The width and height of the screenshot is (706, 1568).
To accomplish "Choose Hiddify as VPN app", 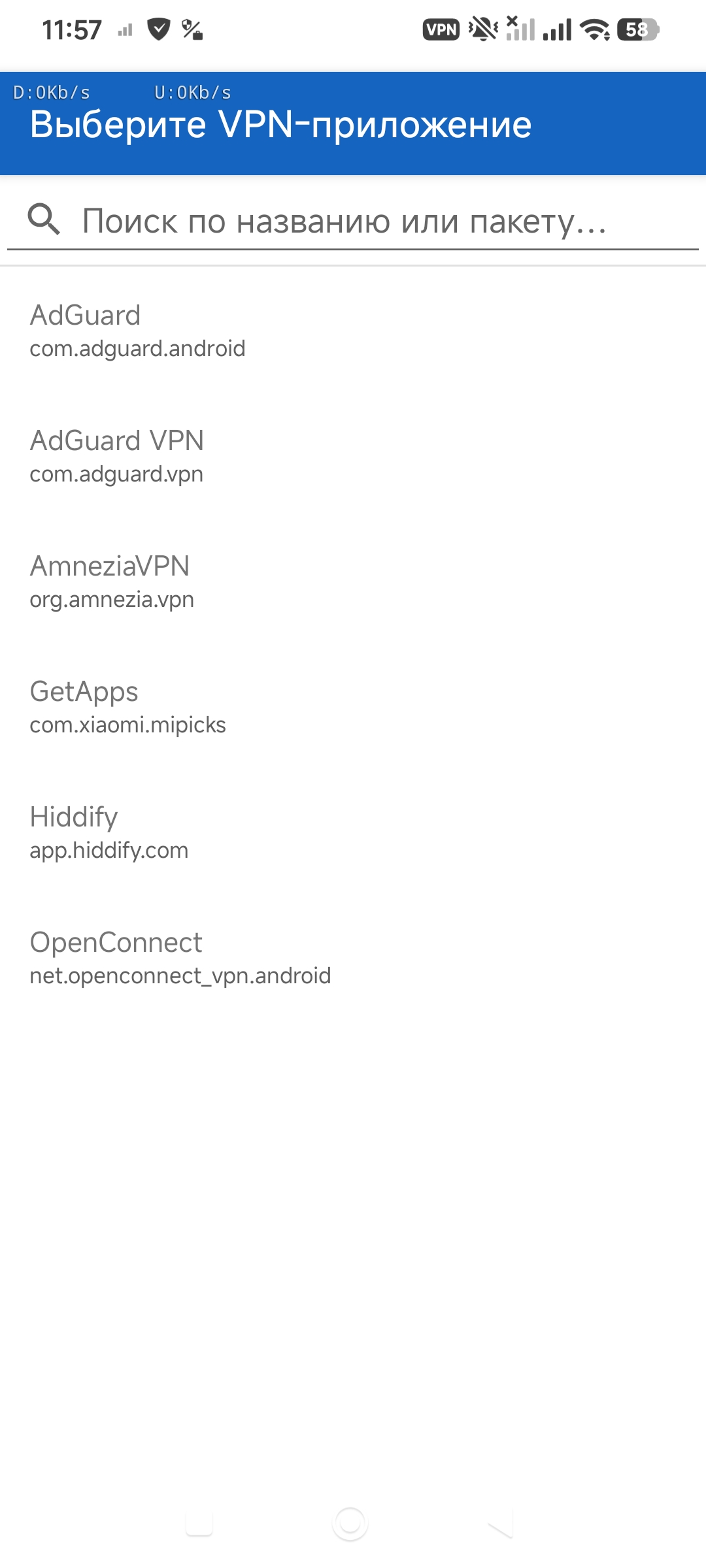I will (353, 832).
